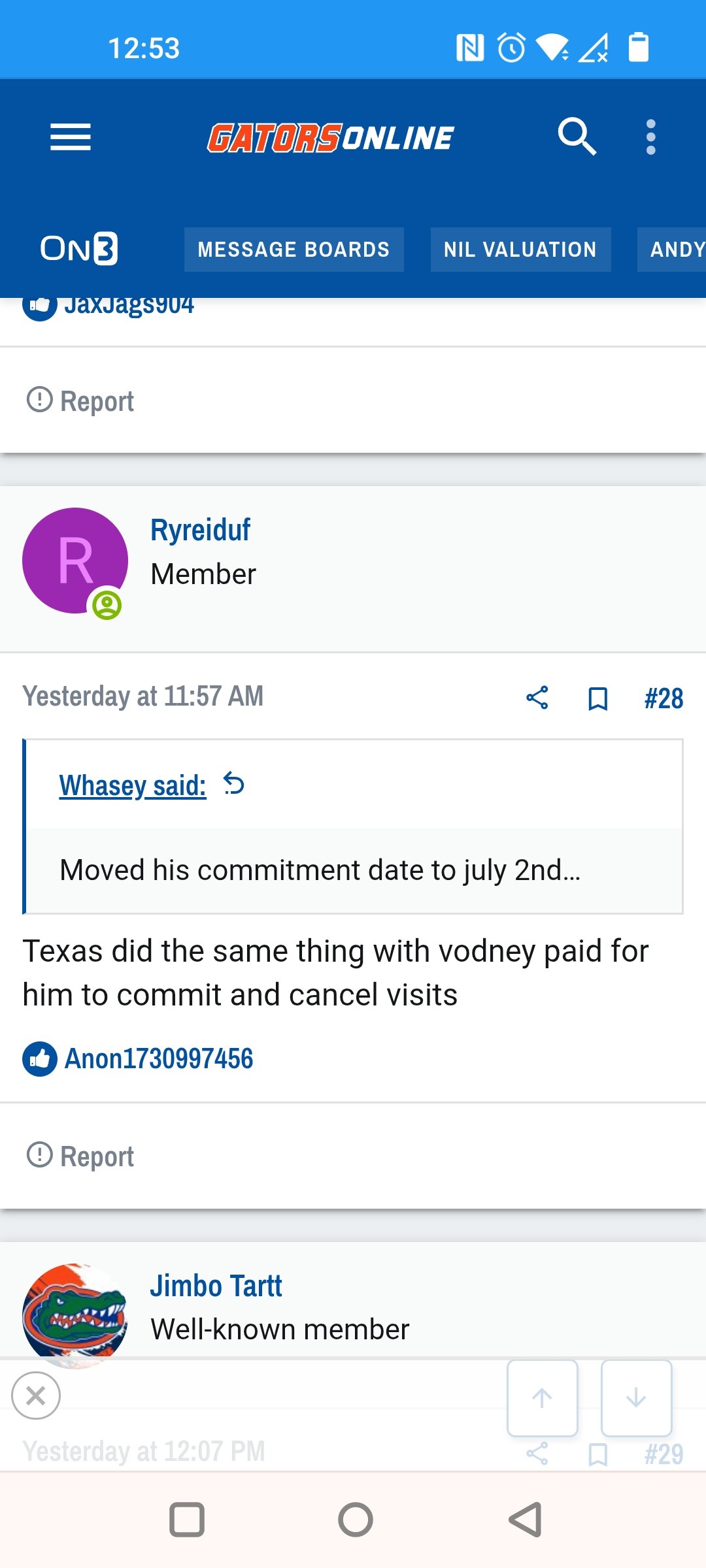Report Ryreiduf's post

[x=80, y=1156]
